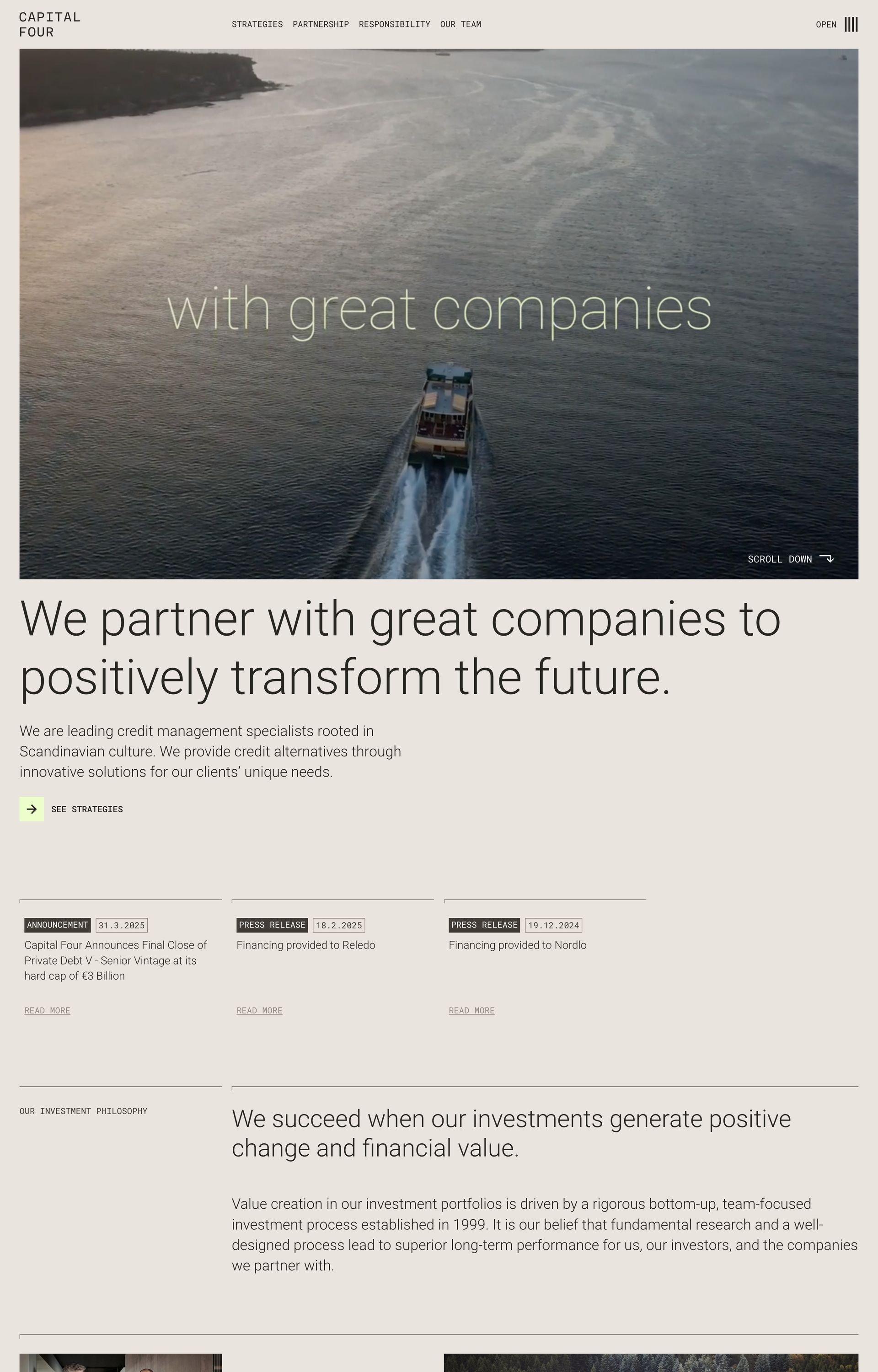Open the main menu with four bars
This screenshot has height=1372, width=878.
[850, 25]
